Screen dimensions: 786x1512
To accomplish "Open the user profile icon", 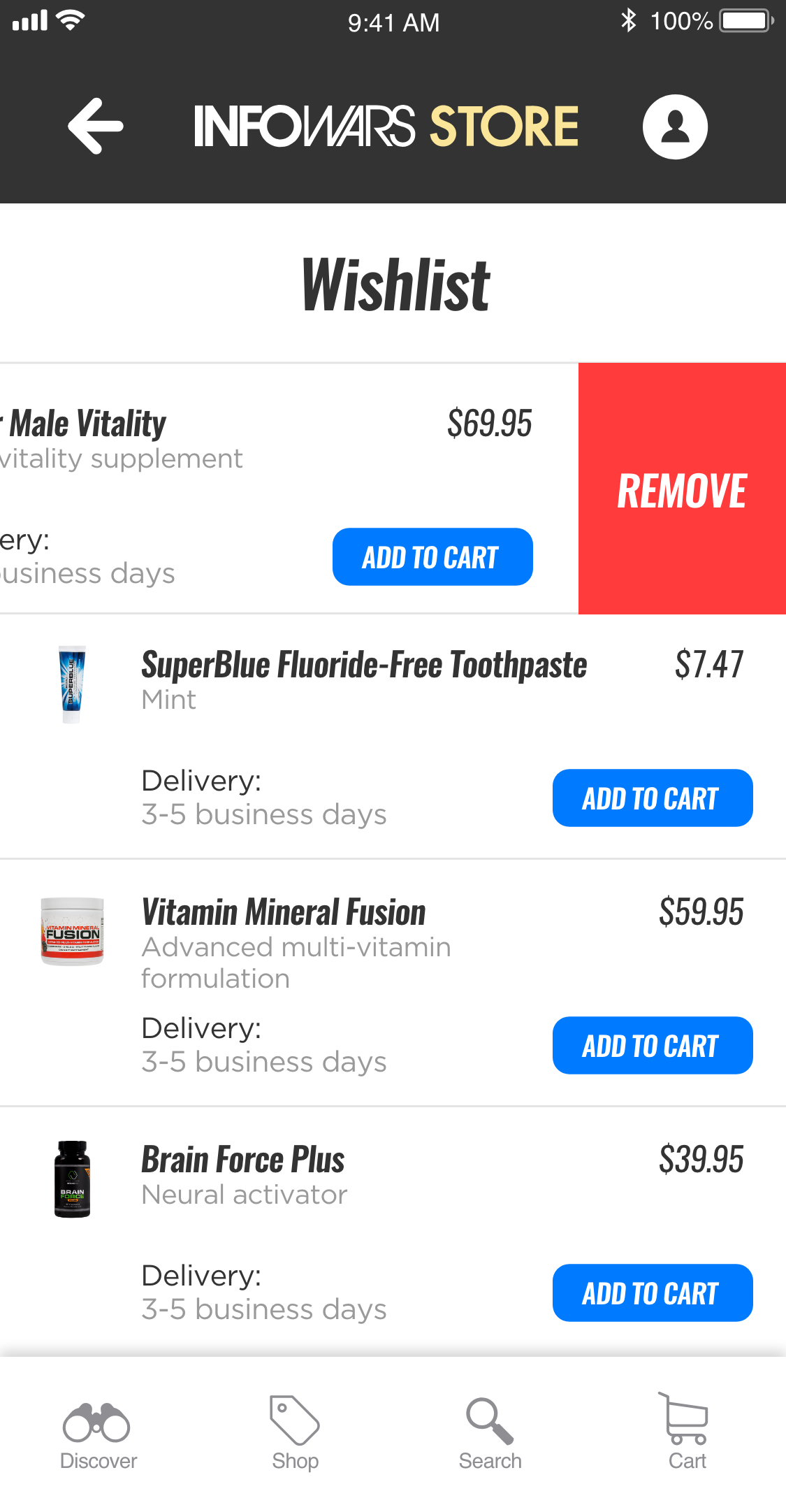I will pos(675,127).
